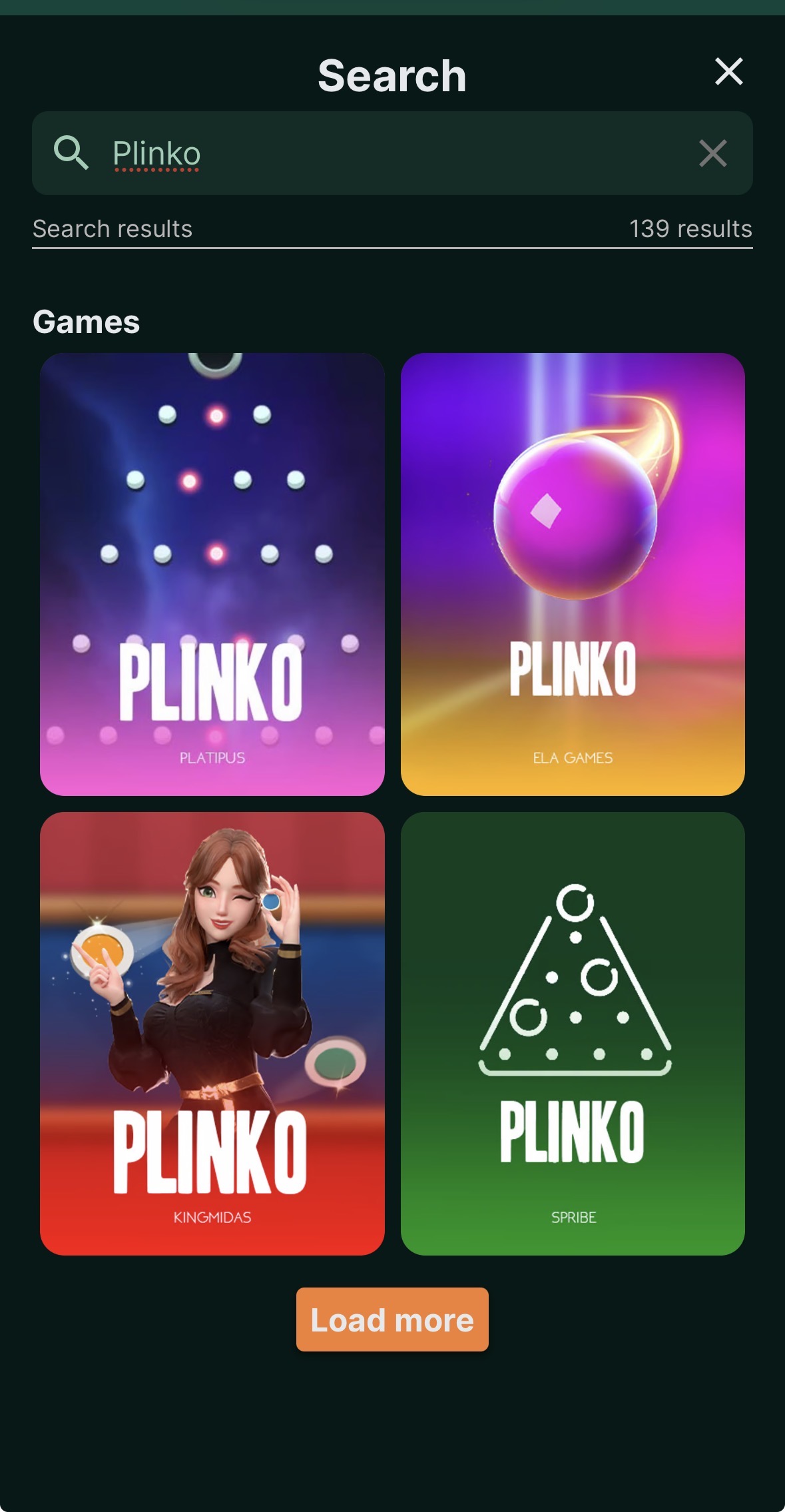Click the Load more button

click(392, 1320)
